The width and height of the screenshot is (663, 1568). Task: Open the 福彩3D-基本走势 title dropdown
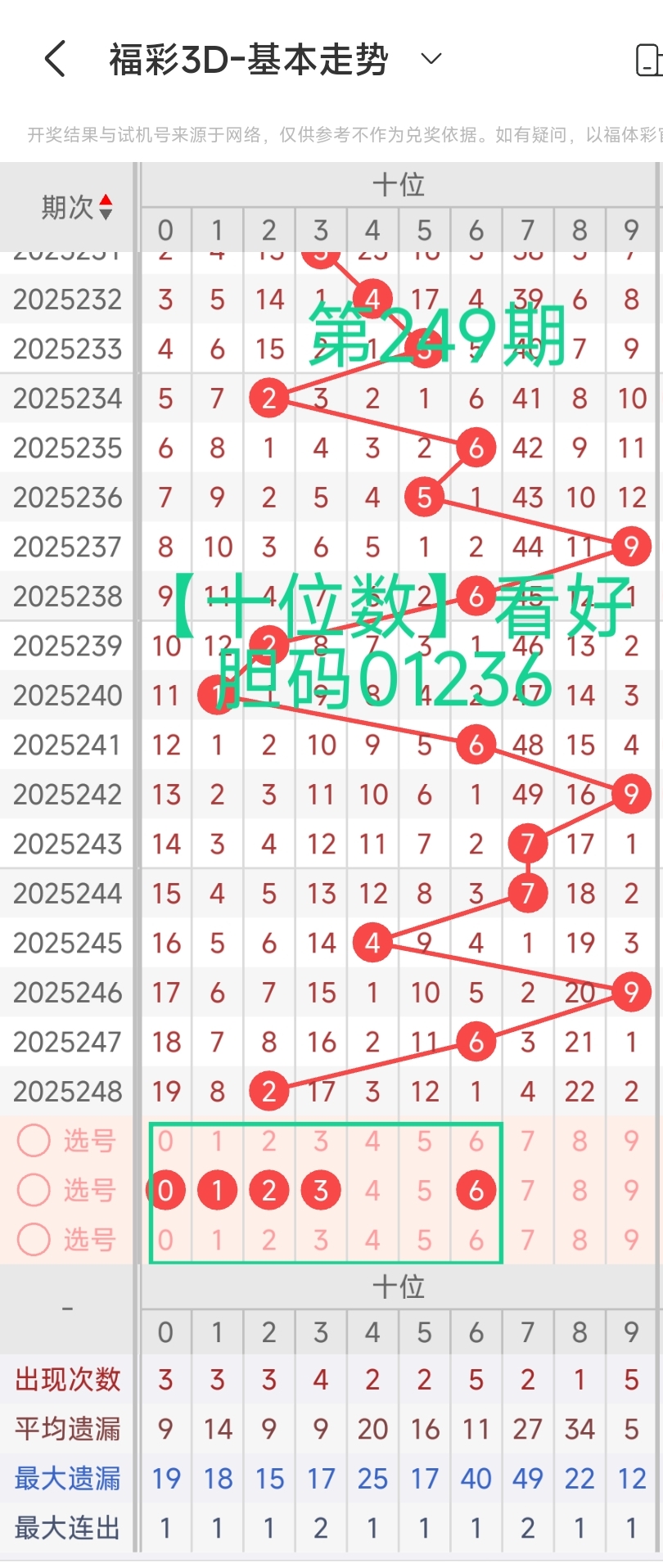[x=431, y=58]
